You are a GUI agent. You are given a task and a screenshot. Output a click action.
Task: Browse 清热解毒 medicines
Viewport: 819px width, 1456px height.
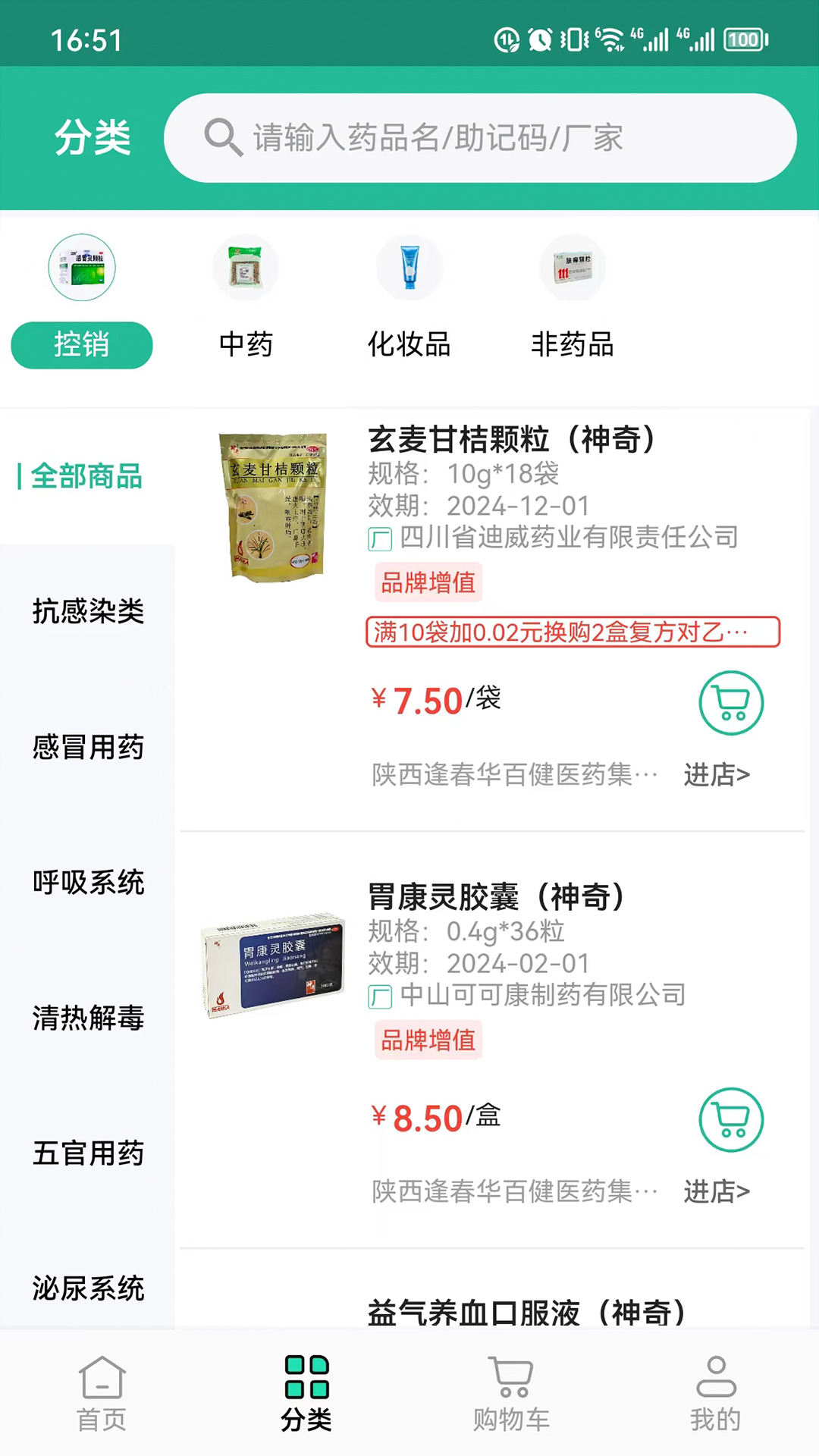(x=88, y=1018)
